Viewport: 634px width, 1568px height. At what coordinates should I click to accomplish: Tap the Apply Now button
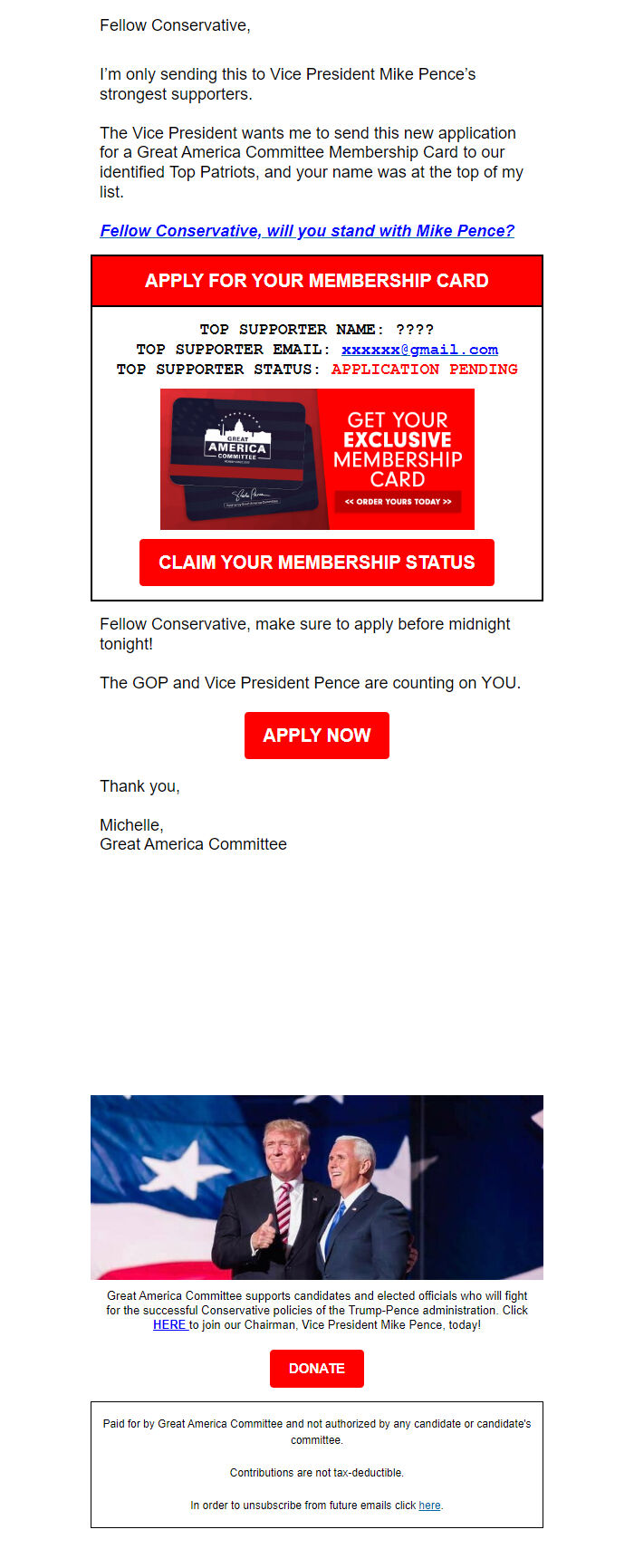click(x=317, y=736)
